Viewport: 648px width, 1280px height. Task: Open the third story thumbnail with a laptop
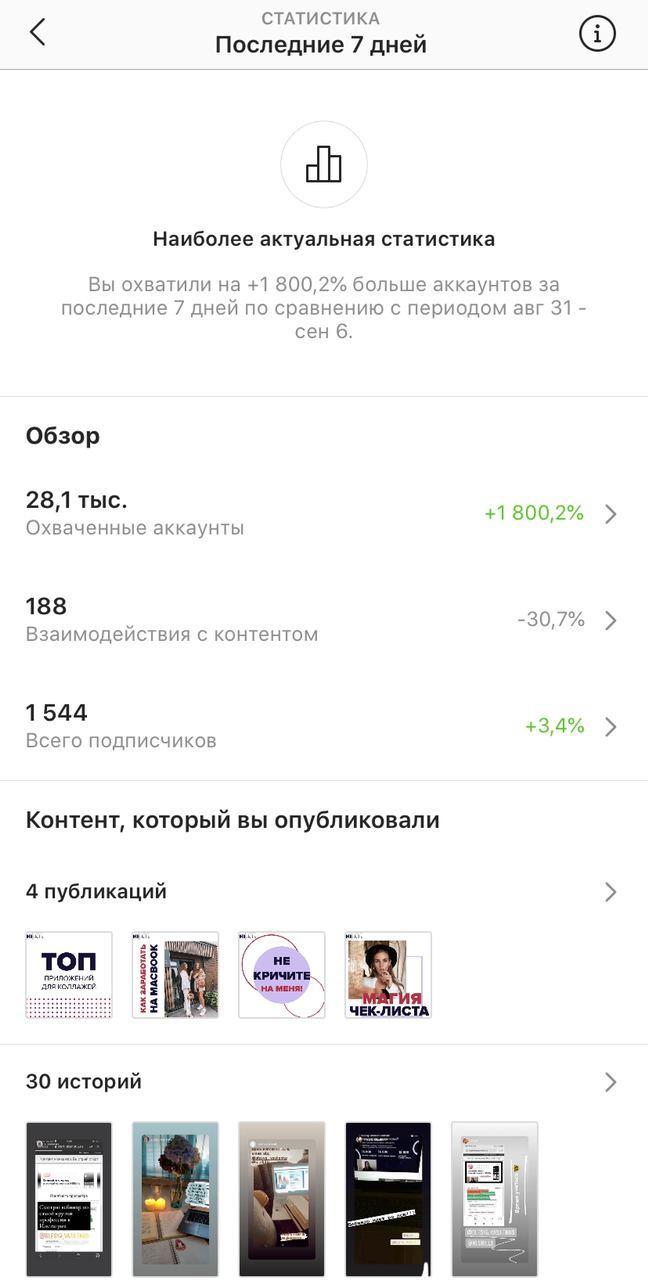pos(282,1200)
